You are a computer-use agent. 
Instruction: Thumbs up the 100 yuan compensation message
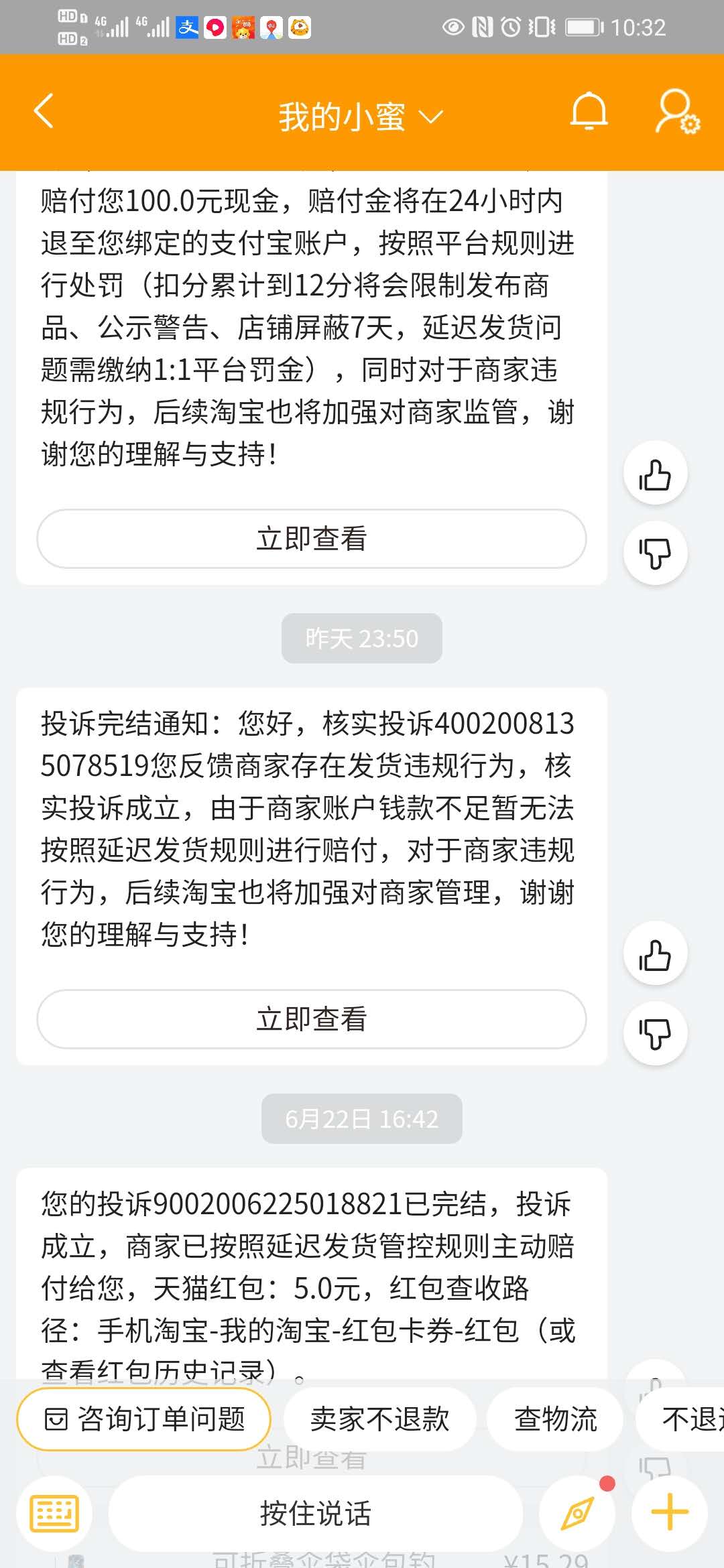655,473
